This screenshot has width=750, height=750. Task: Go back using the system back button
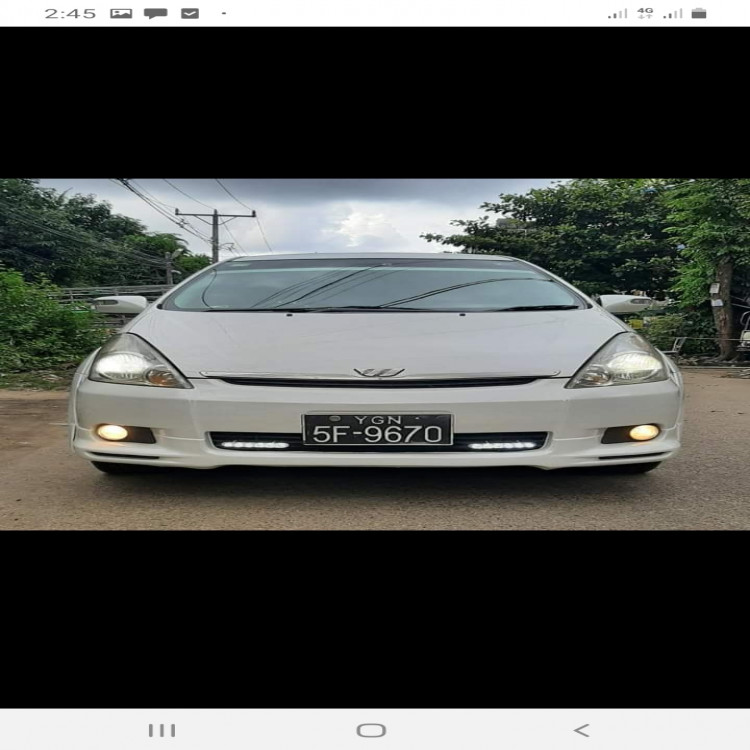581,730
